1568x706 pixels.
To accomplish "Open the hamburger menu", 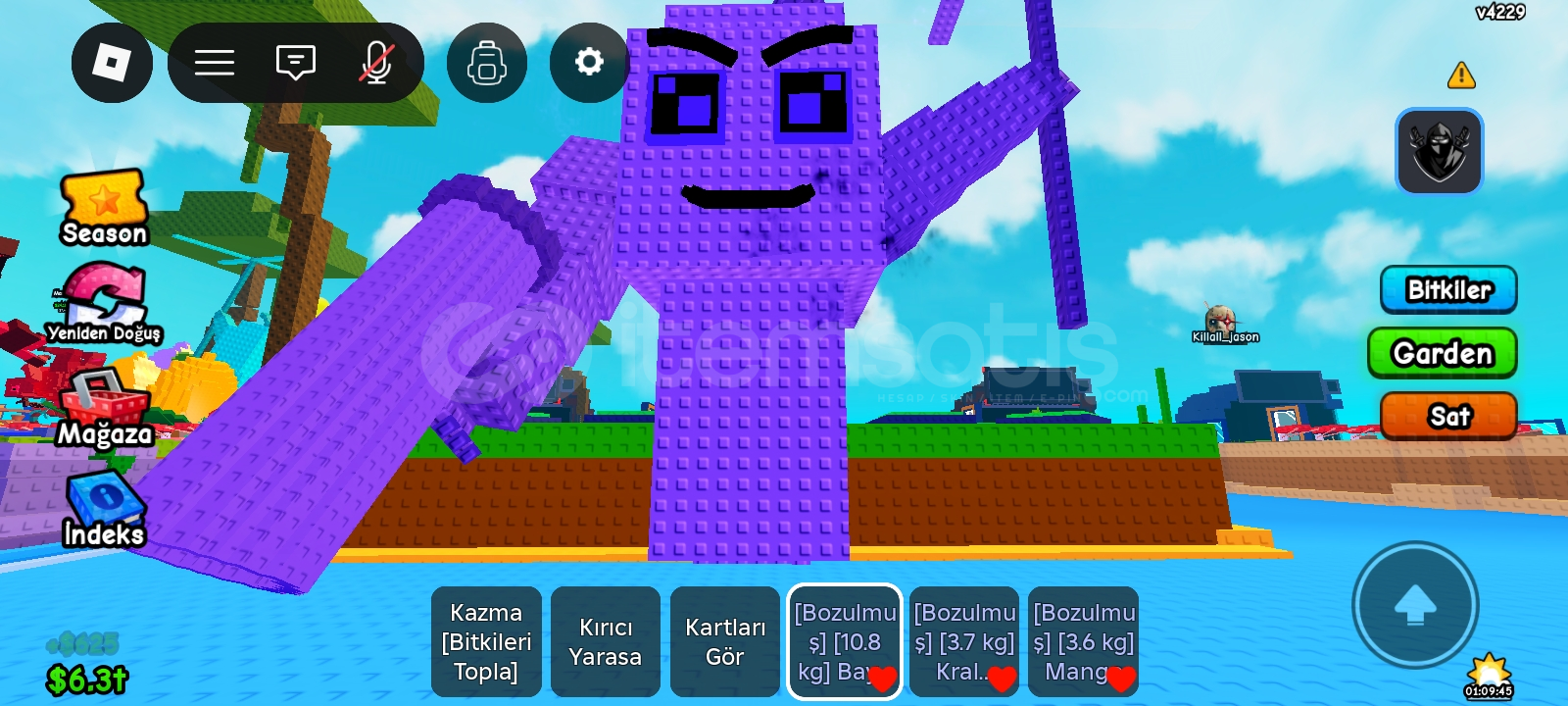I will tap(214, 63).
